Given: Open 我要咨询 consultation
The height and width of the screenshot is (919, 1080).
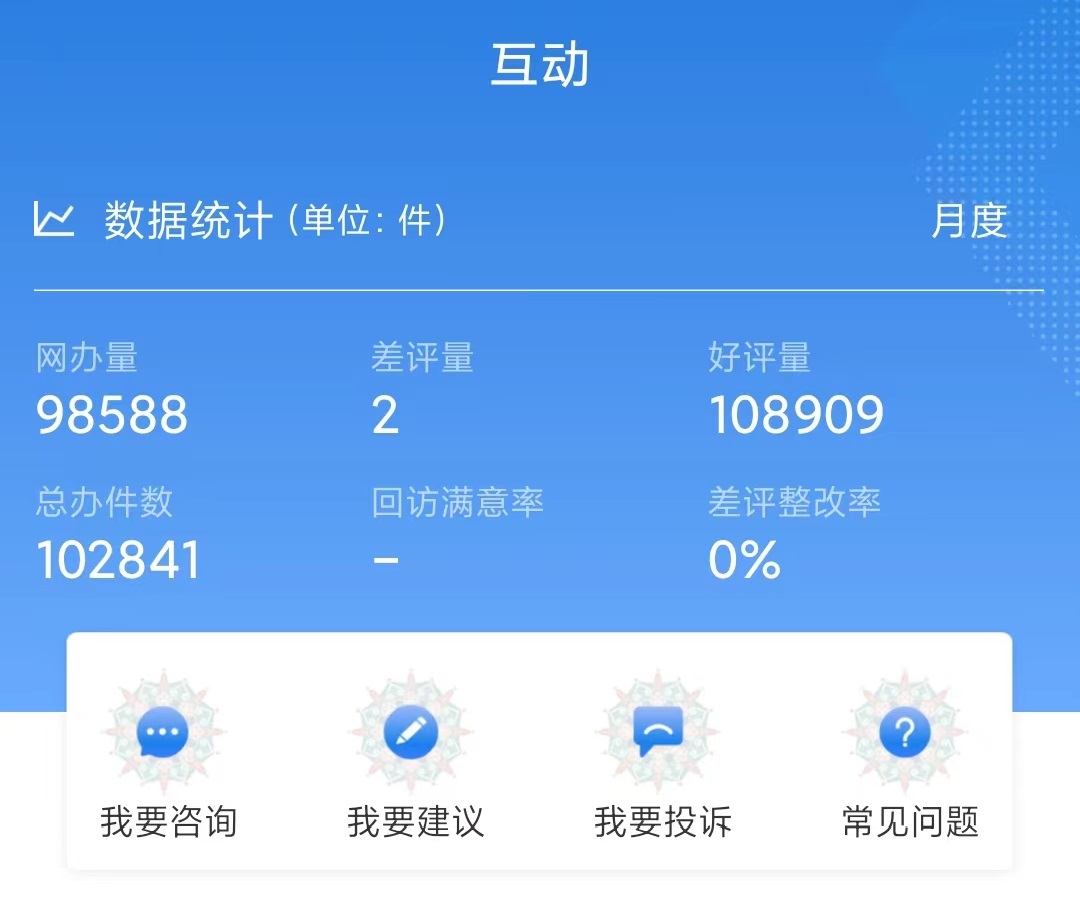Looking at the screenshot, I should [167, 760].
